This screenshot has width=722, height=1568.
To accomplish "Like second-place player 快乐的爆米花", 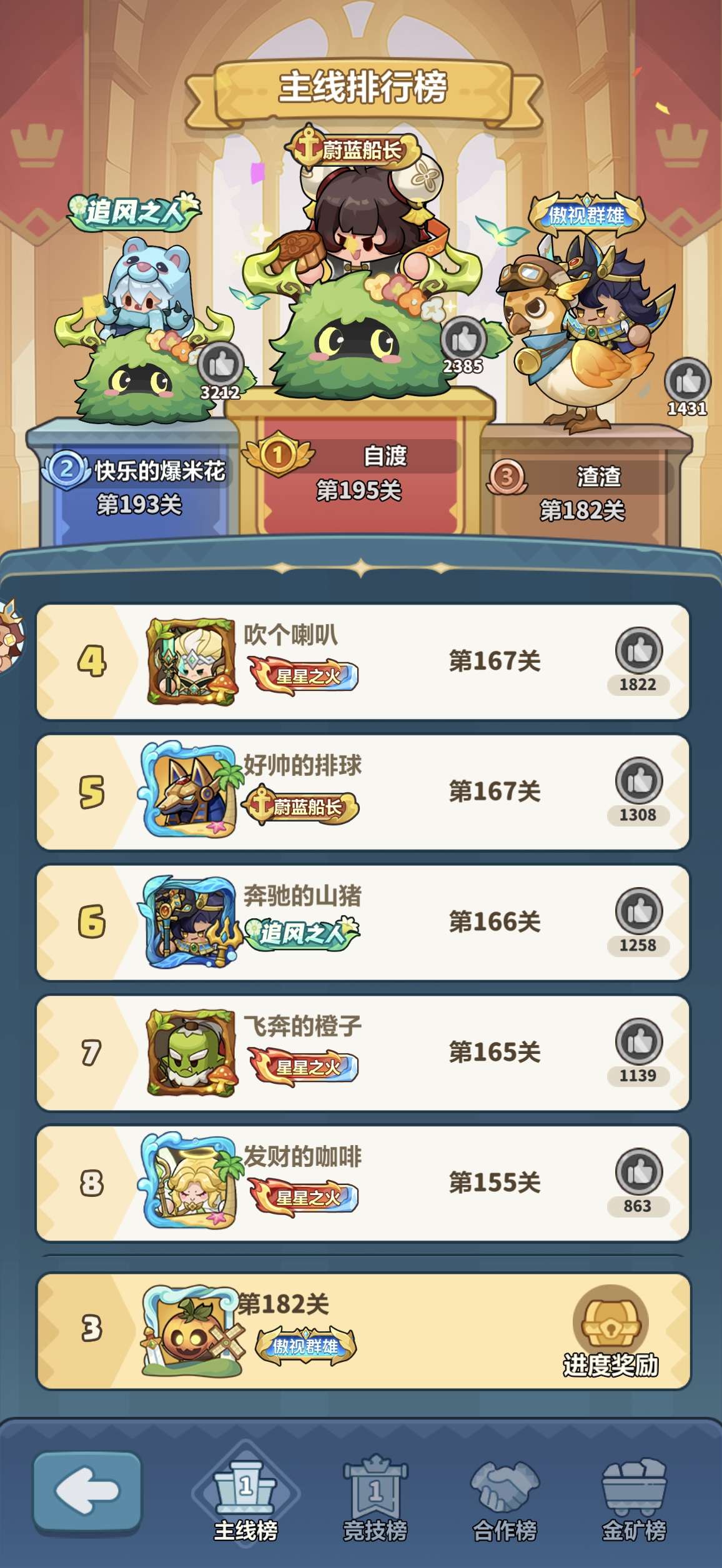I will (220, 365).
